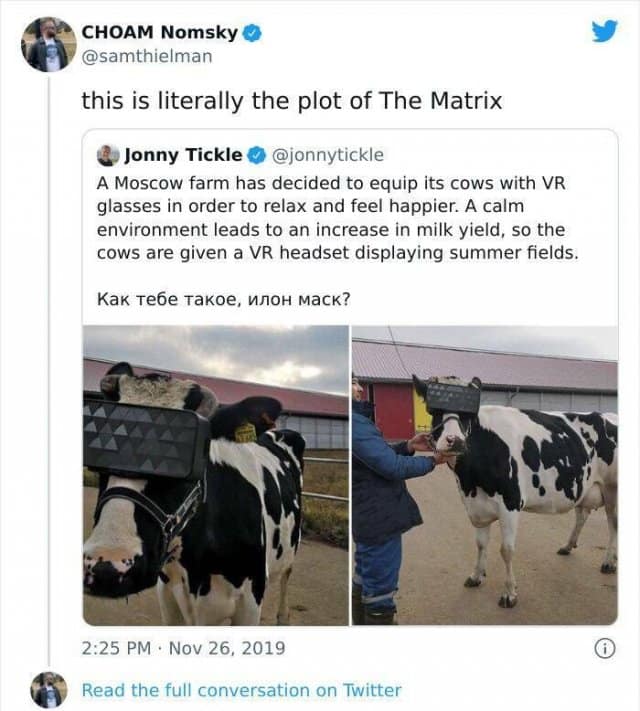
Task: Open CHOAM Nomsky's profile picture
Action: [49, 44]
